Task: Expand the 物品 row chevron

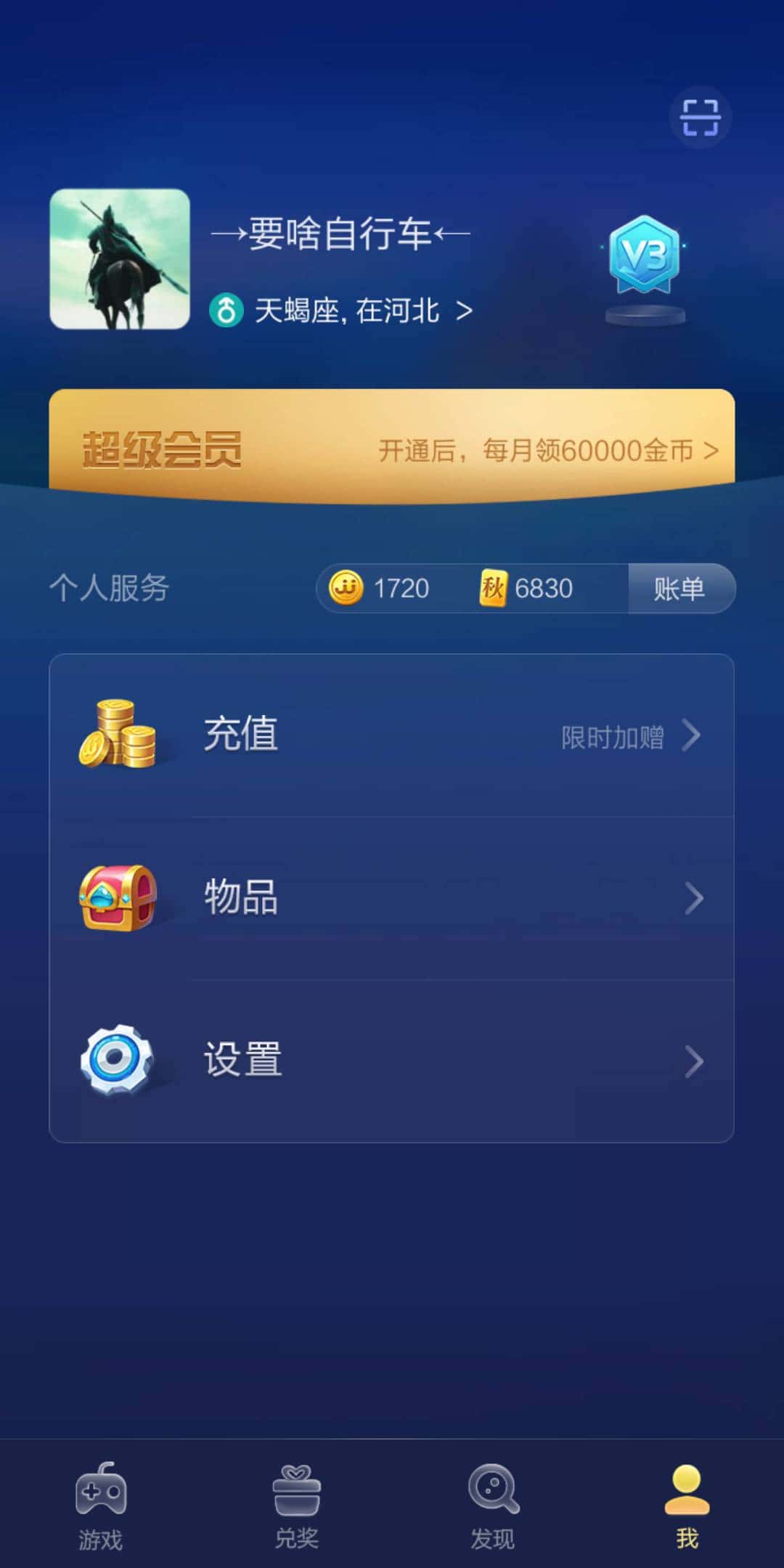Action: coord(695,897)
